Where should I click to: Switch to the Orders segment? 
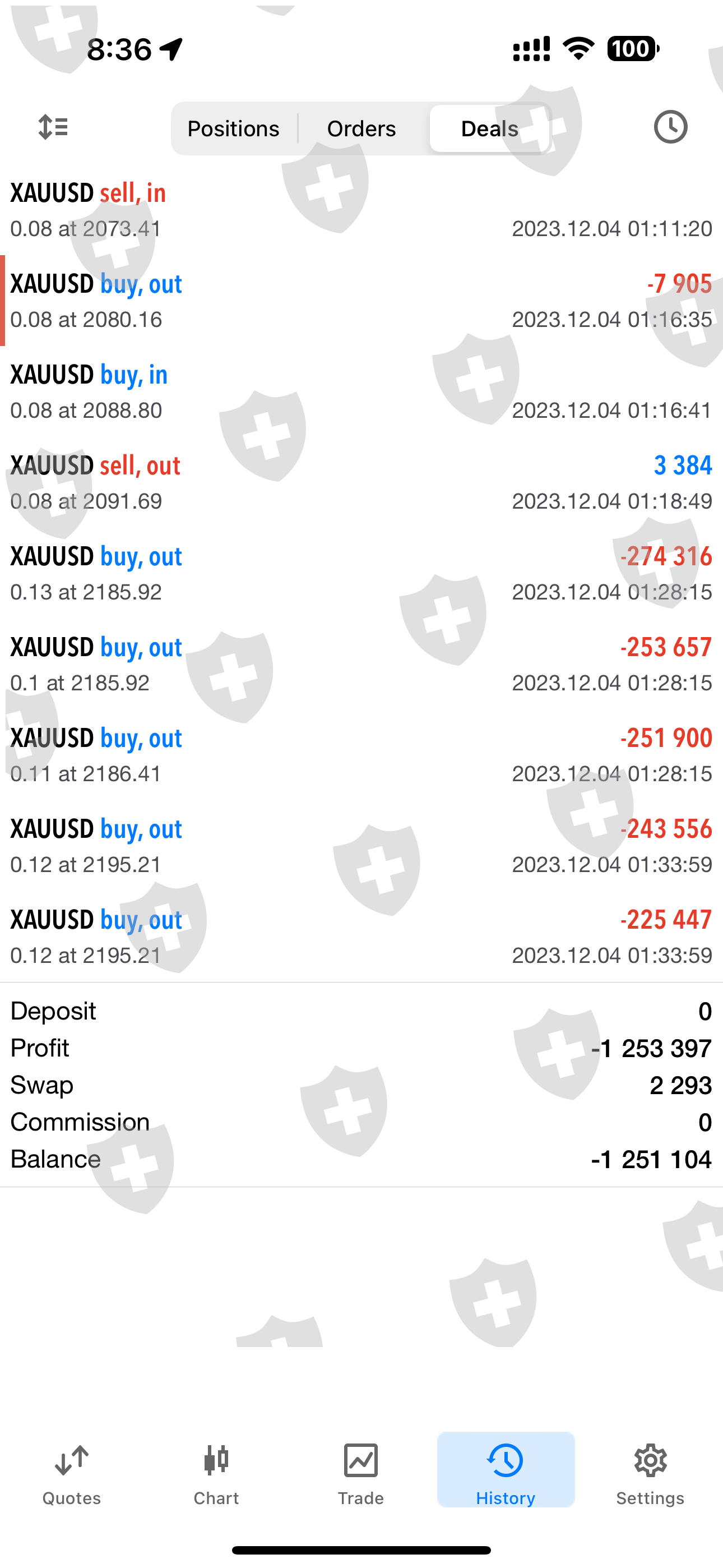coord(361,128)
